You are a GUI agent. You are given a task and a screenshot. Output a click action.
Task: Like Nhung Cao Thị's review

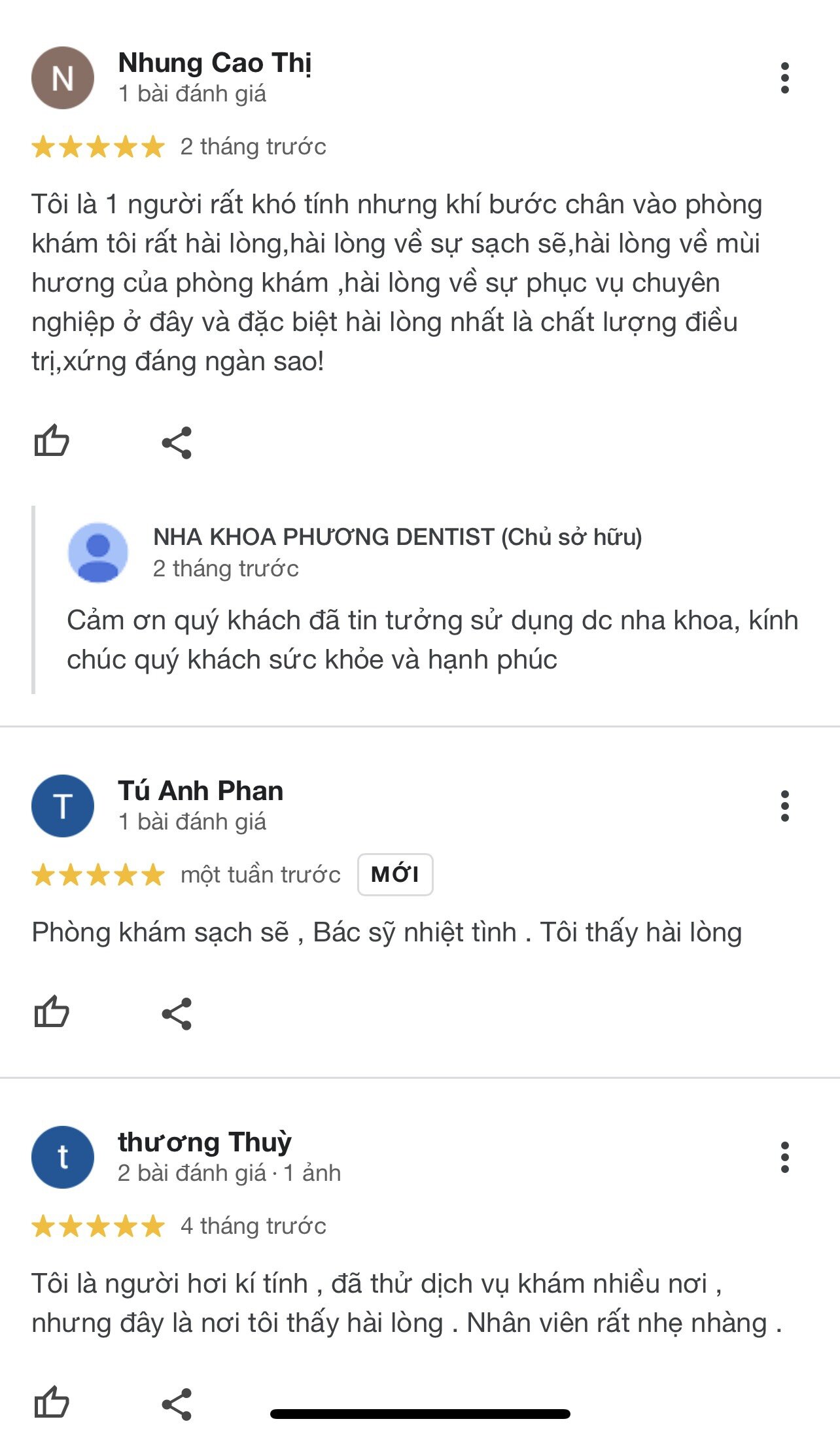pos(52,441)
